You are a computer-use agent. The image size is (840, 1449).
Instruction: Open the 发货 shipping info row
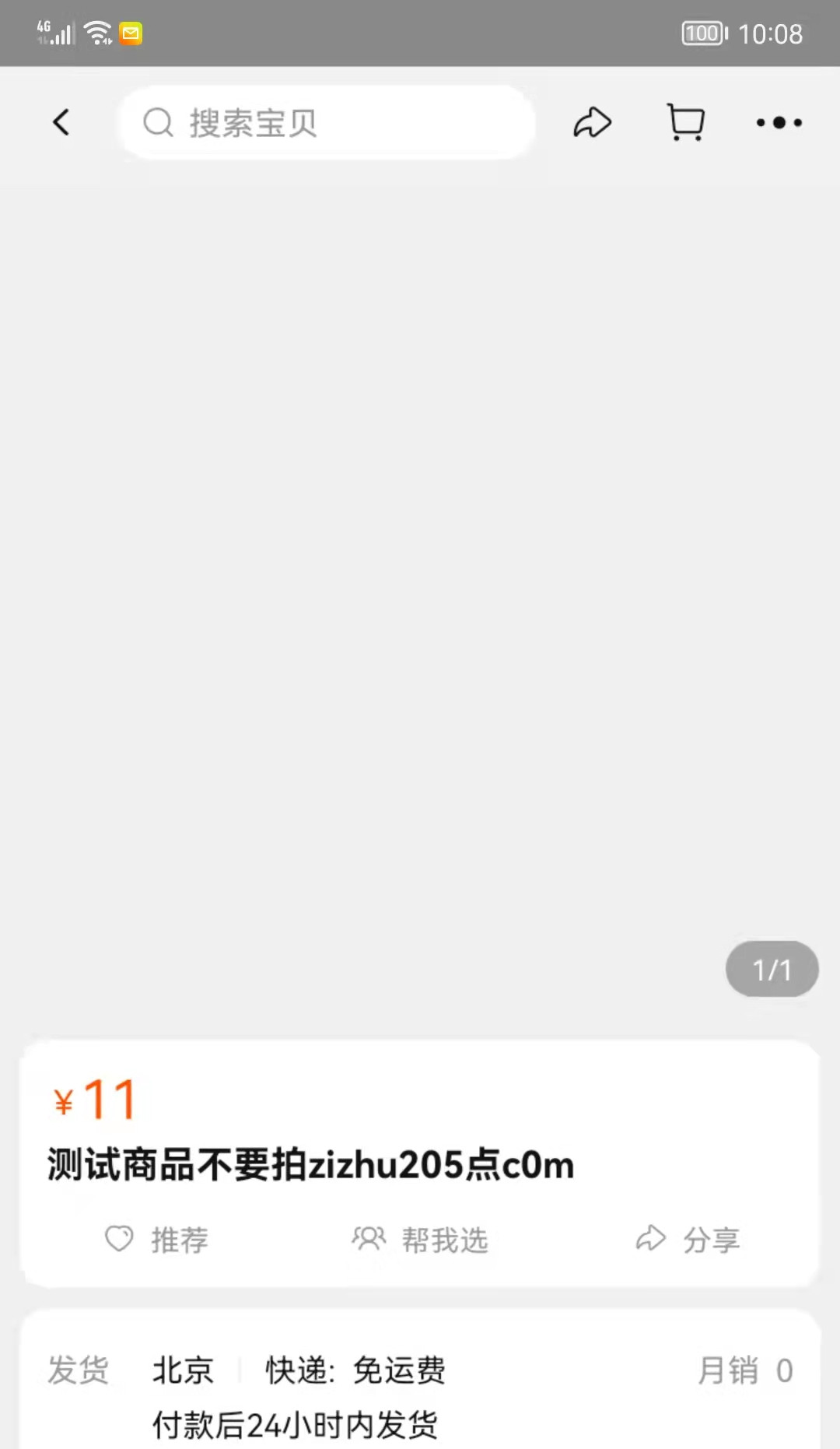point(420,1393)
